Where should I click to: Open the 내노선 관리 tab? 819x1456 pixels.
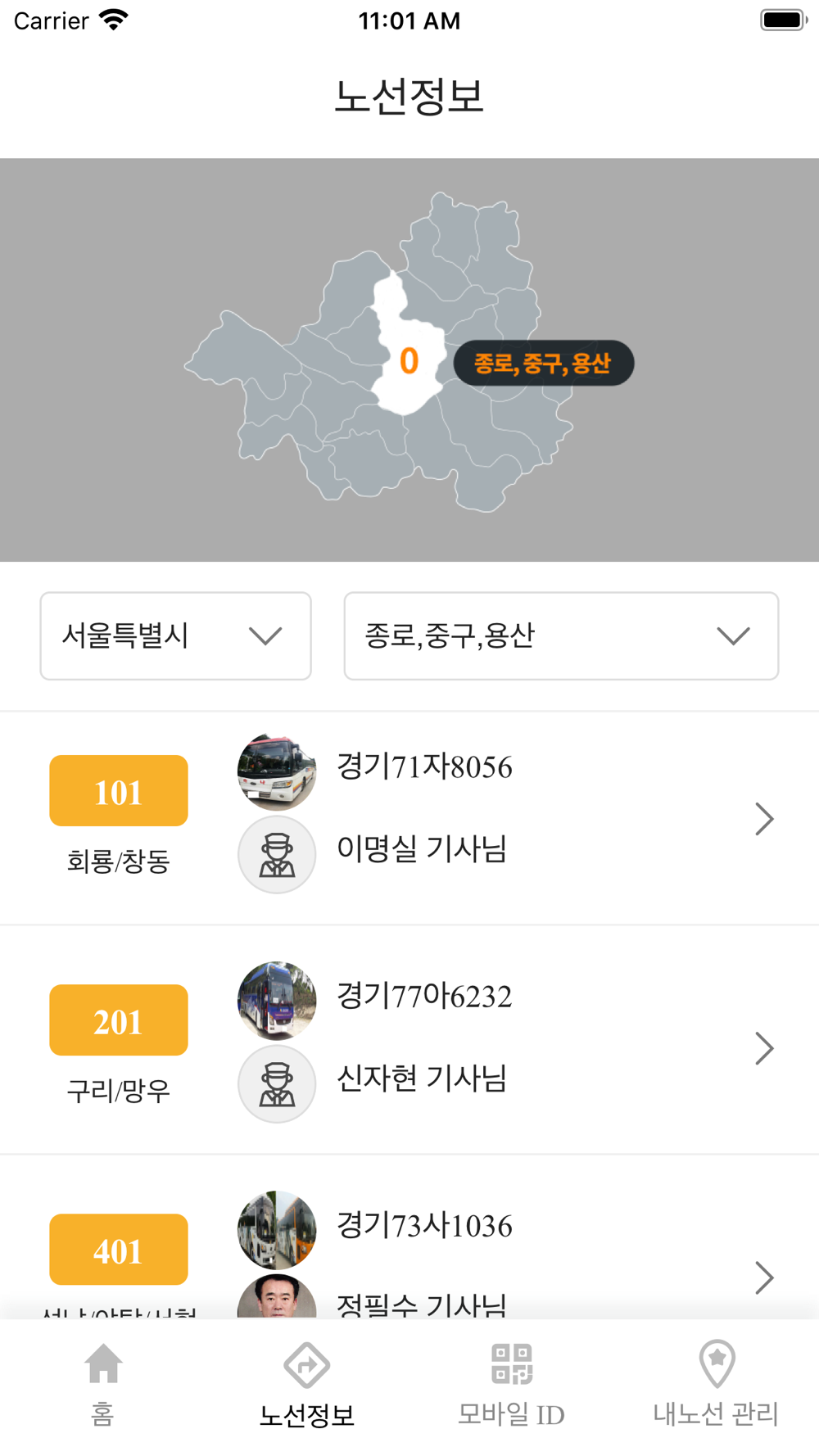716,1384
